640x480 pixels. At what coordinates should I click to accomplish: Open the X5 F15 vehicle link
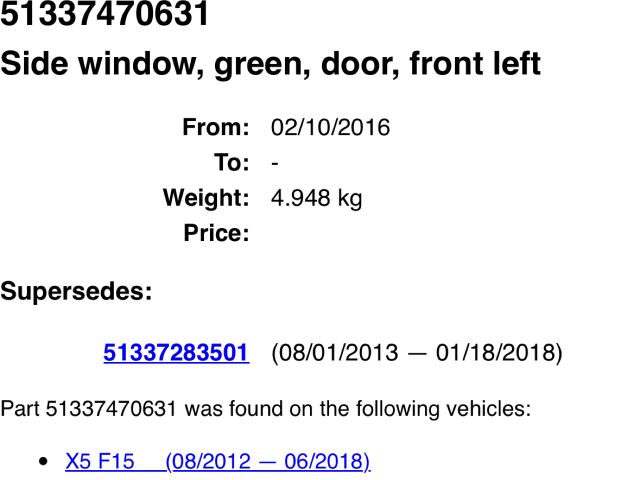(x=217, y=461)
